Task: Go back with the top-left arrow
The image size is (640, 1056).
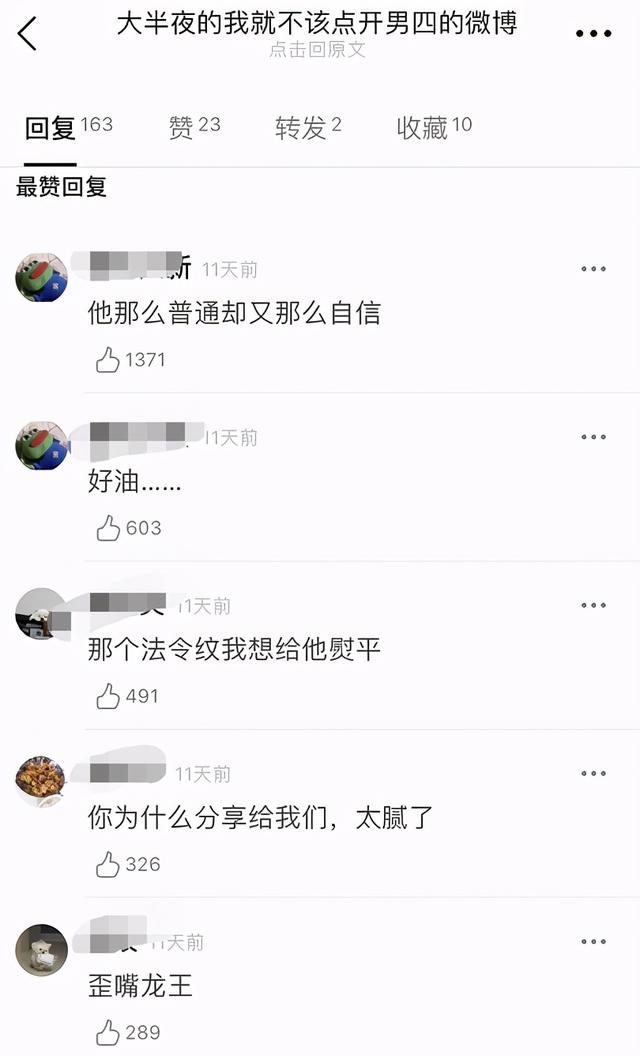Action: 27,33
